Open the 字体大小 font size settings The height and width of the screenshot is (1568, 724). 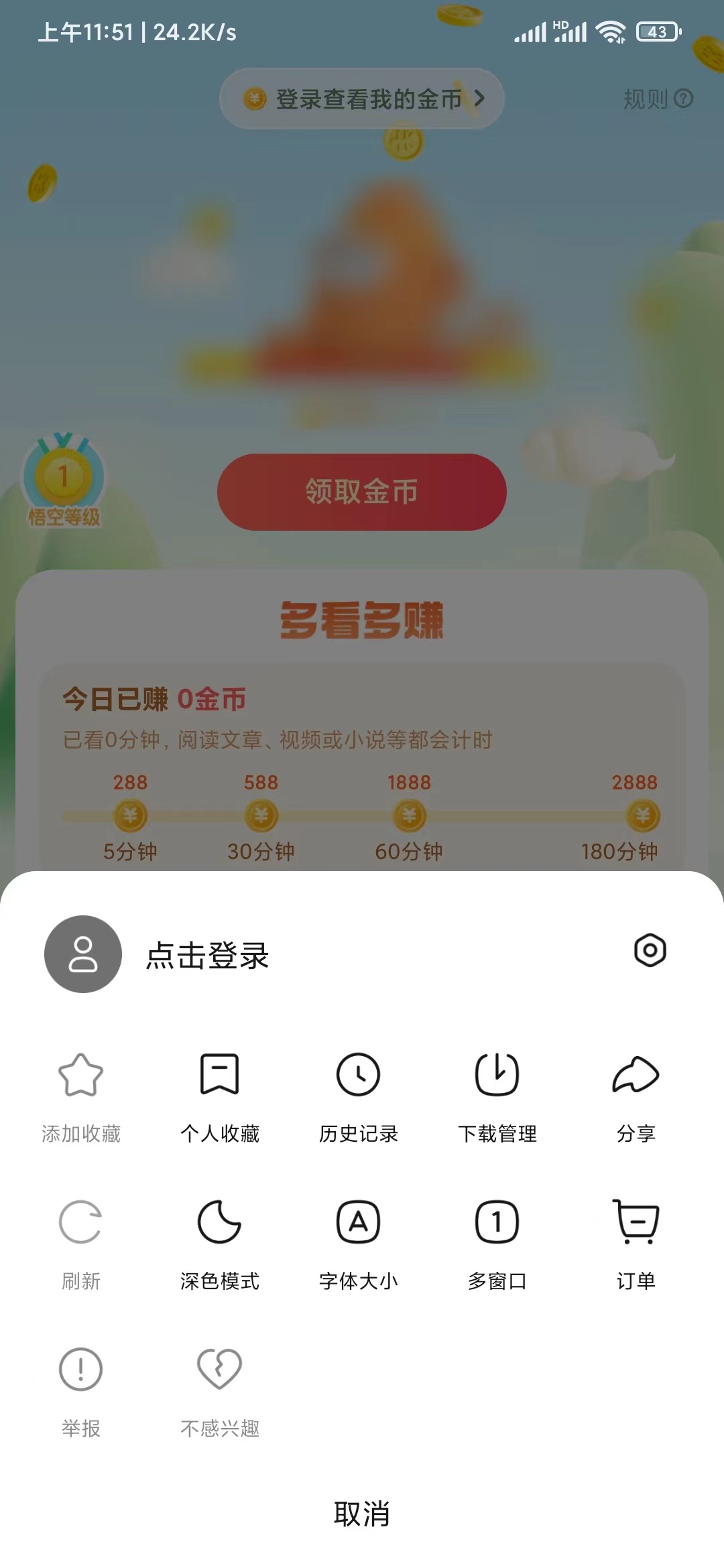358,1236
